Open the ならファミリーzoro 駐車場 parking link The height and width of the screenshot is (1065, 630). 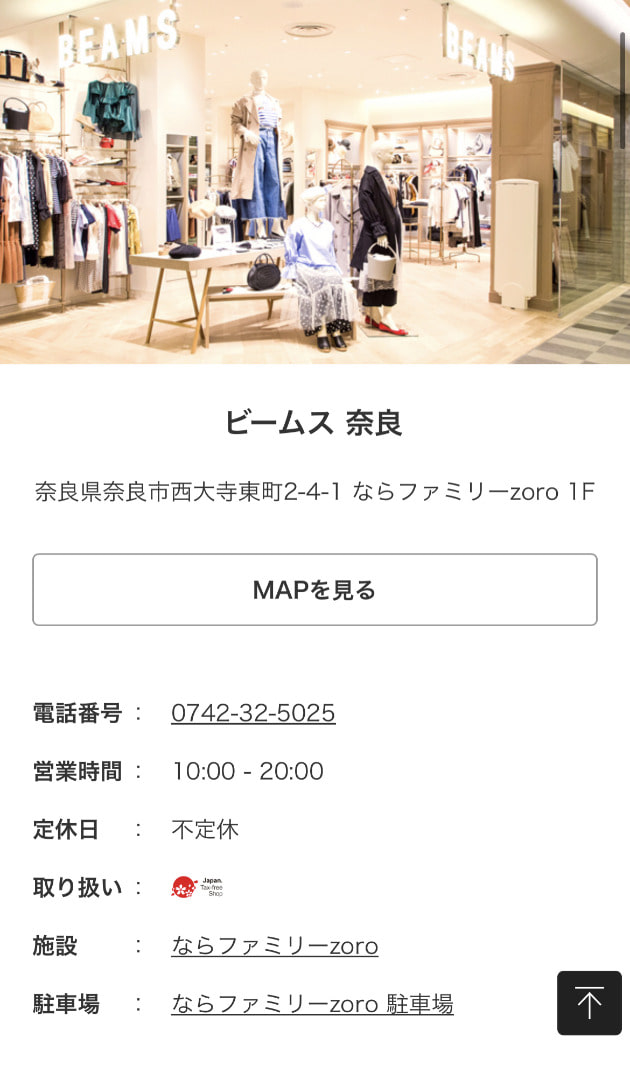pyautogui.click(x=312, y=1003)
